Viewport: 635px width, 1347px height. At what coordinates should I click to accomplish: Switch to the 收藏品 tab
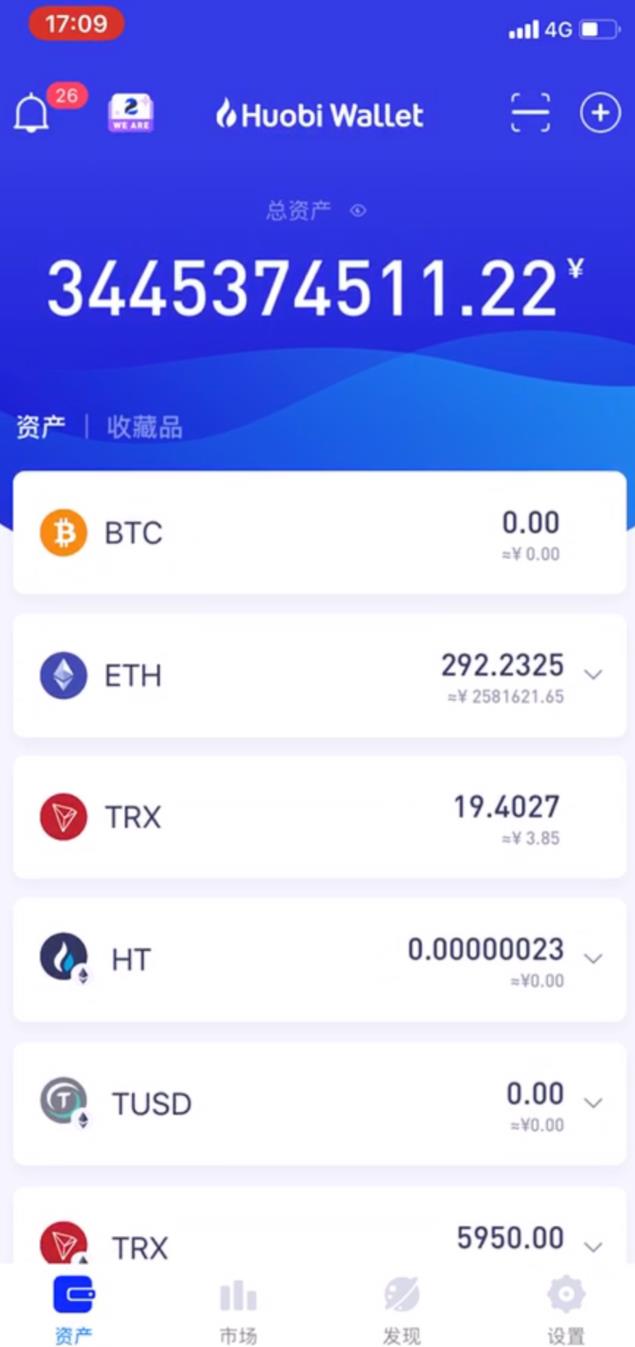(x=145, y=428)
